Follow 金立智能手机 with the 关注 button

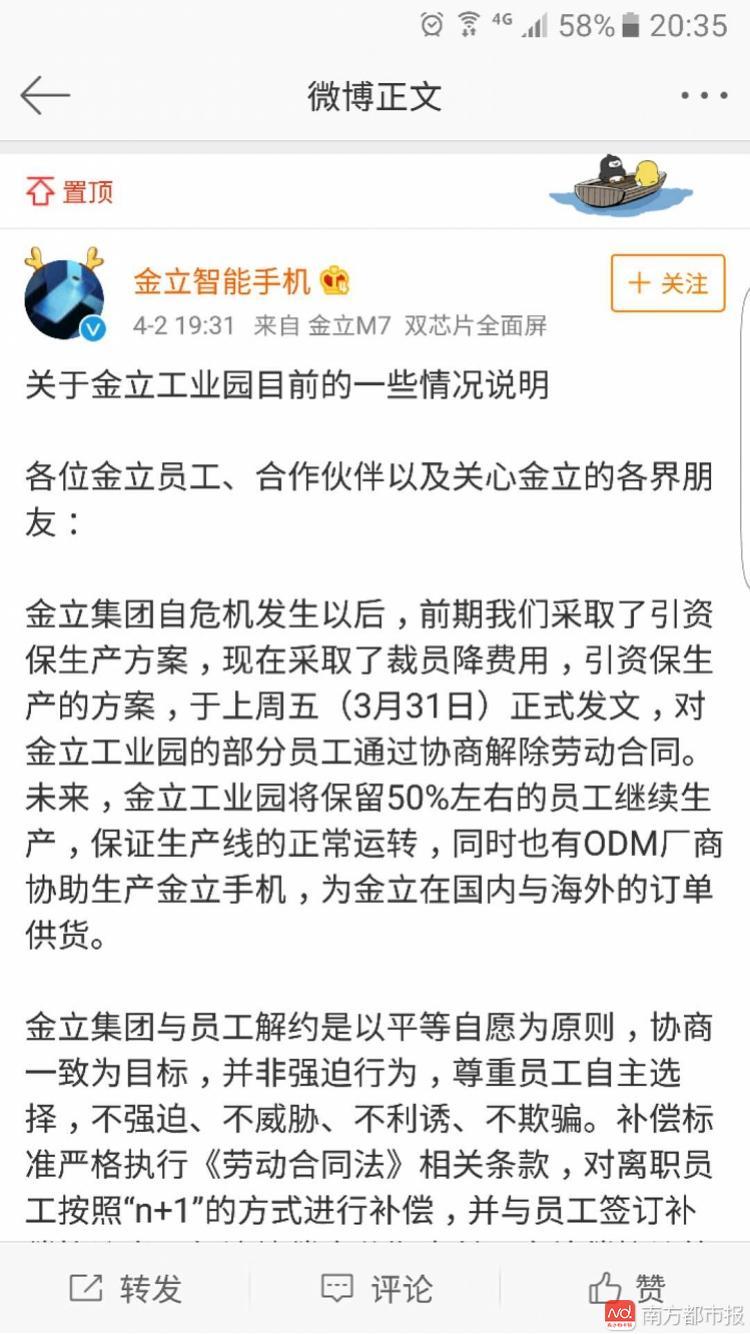[x=668, y=283]
